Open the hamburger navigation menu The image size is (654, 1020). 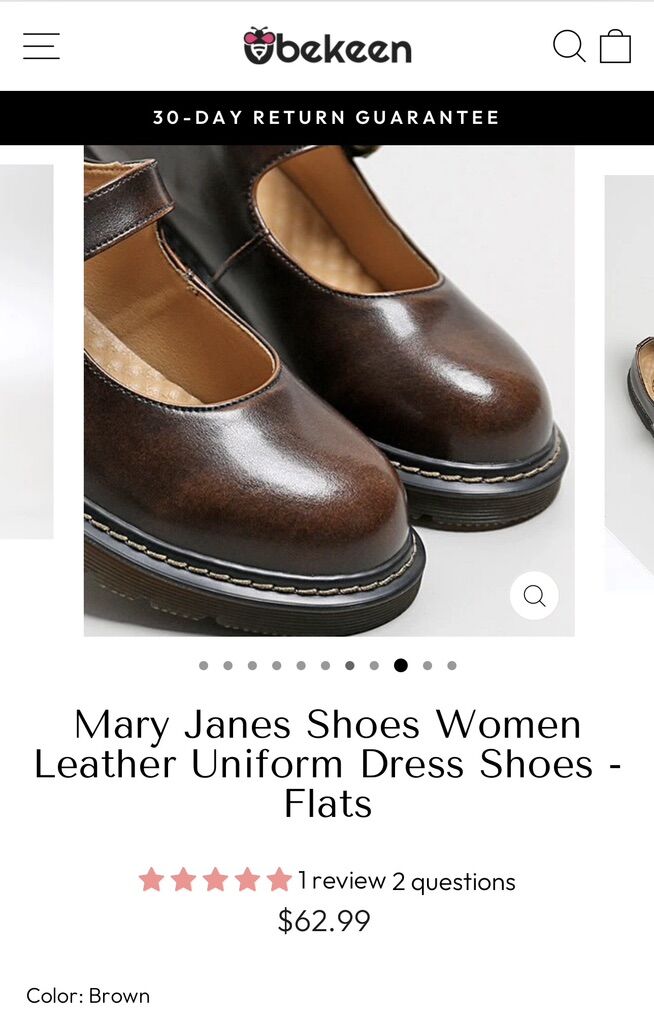pos(41,46)
